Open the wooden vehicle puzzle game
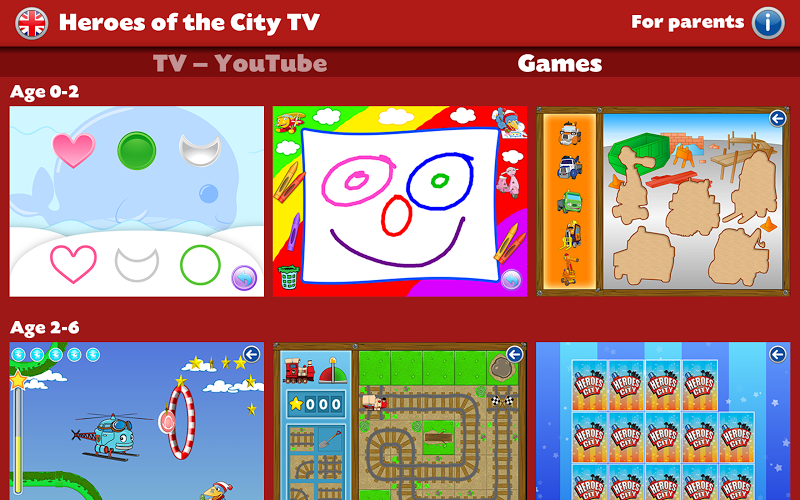 click(x=663, y=201)
